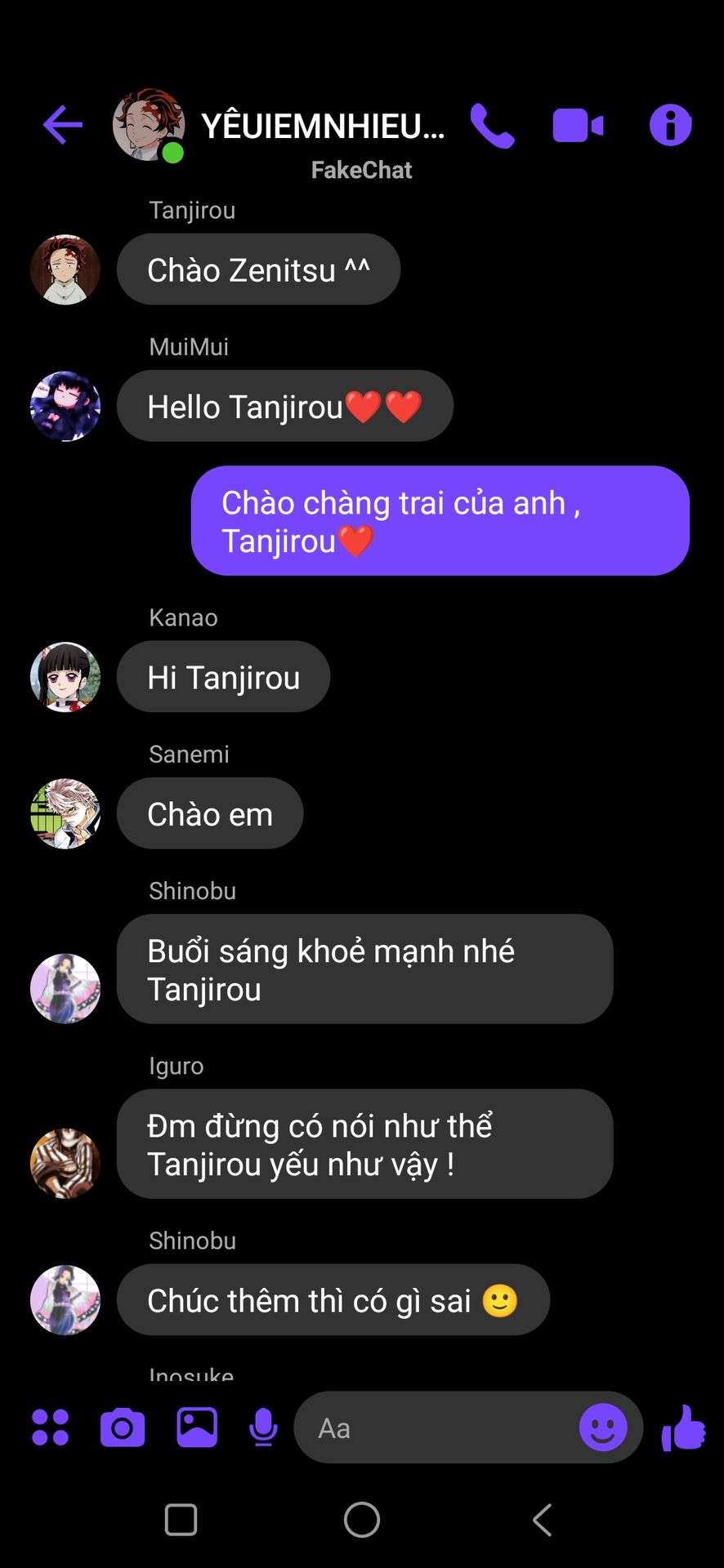Open MuiMui's profile avatar
Image resolution: width=724 pixels, height=1568 pixels.
65,406
